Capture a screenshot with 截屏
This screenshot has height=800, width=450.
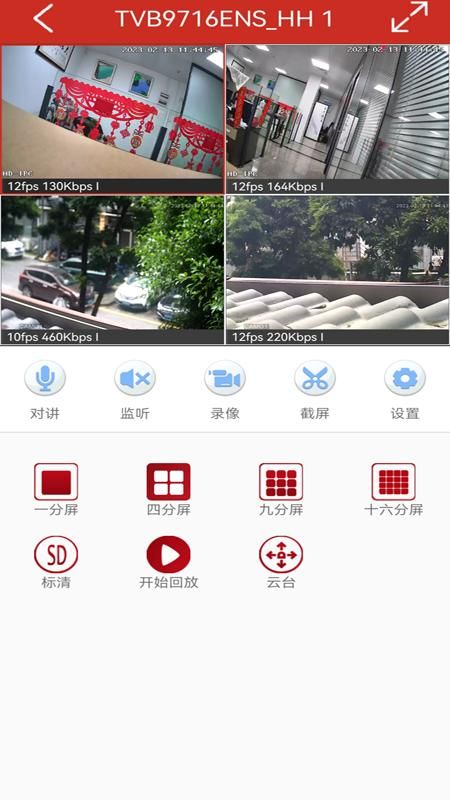315,390
